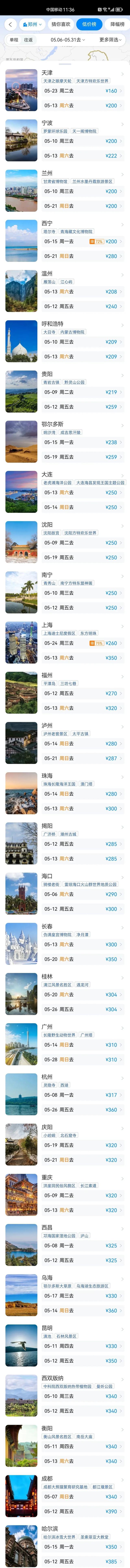The height and width of the screenshot is (1568, 130).
Task: Choose 单程 trip type
Action: point(14,40)
